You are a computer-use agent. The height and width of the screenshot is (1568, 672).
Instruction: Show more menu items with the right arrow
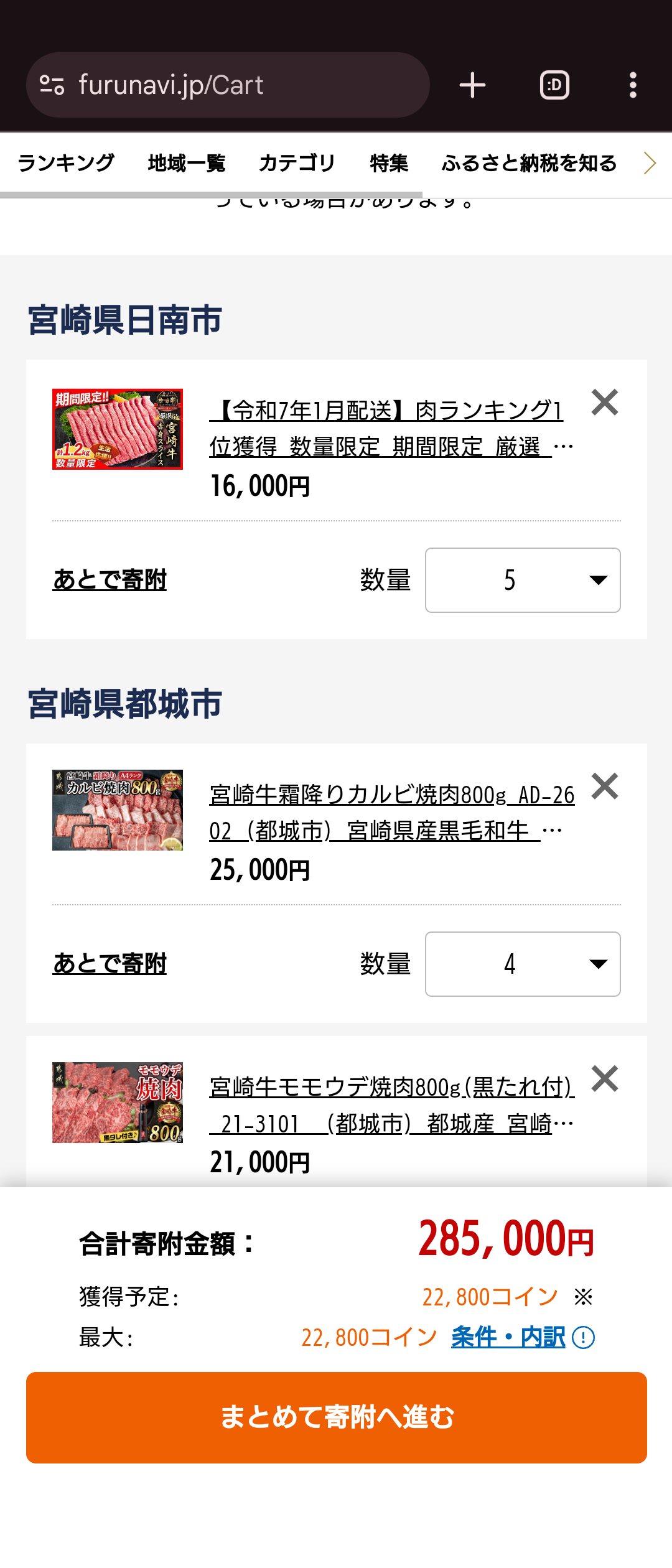click(650, 163)
